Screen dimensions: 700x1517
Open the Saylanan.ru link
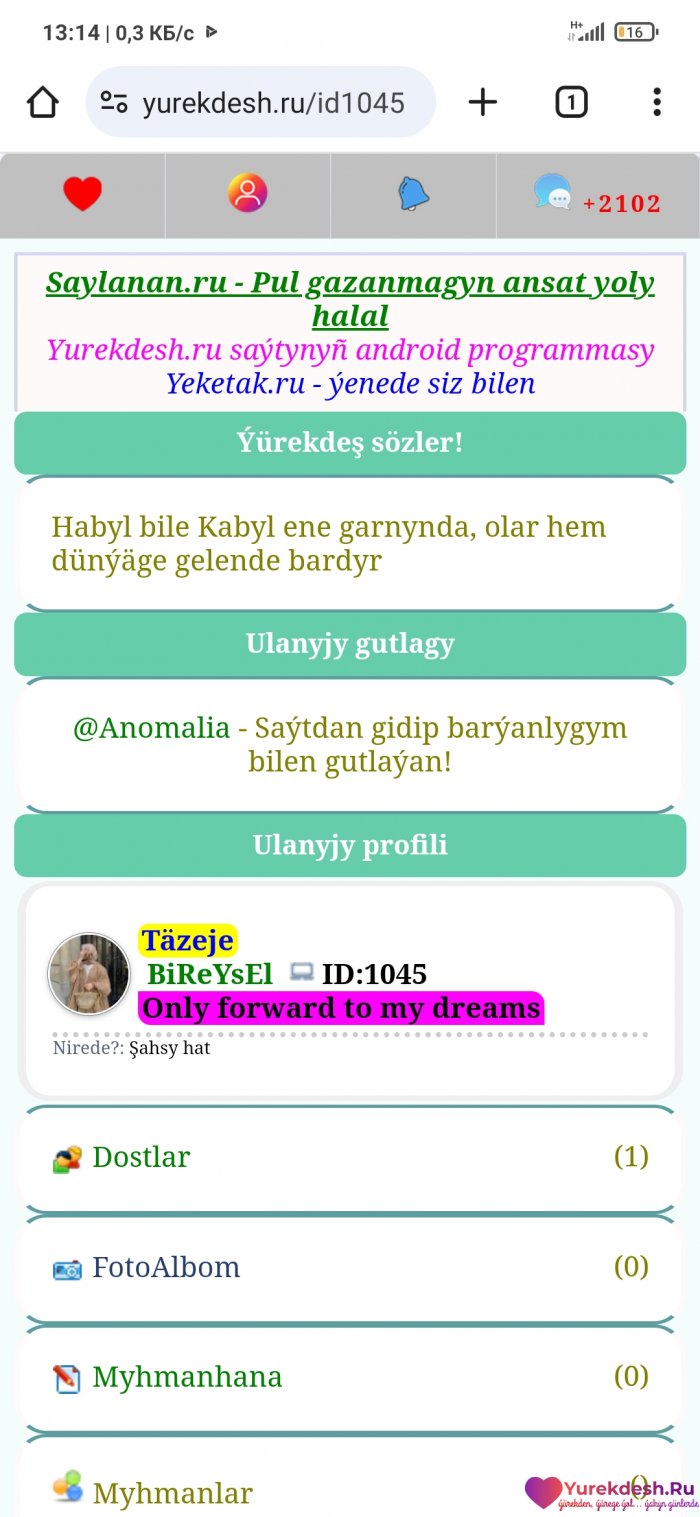click(x=350, y=284)
